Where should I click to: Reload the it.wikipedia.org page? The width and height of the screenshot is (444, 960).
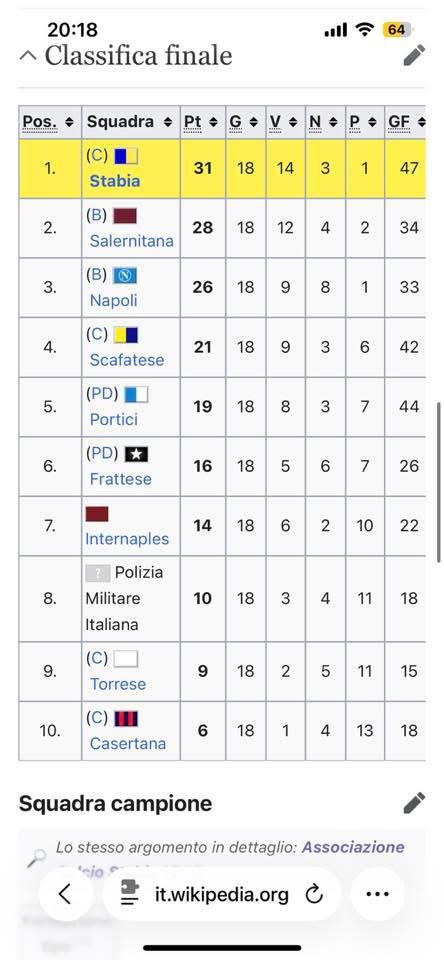click(314, 895)
